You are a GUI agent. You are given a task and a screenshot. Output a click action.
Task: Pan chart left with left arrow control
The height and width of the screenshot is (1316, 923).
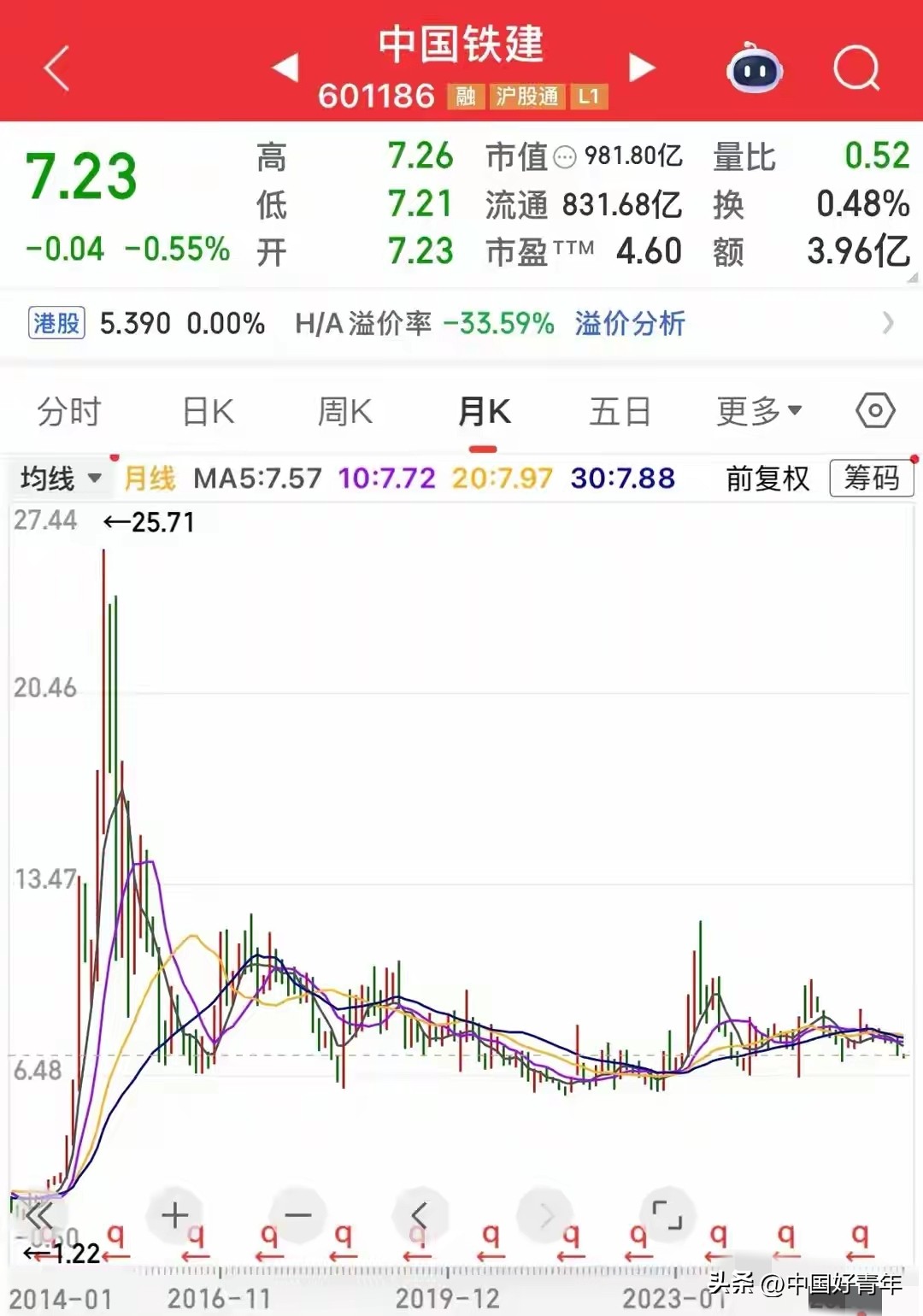click(420, 1214)
